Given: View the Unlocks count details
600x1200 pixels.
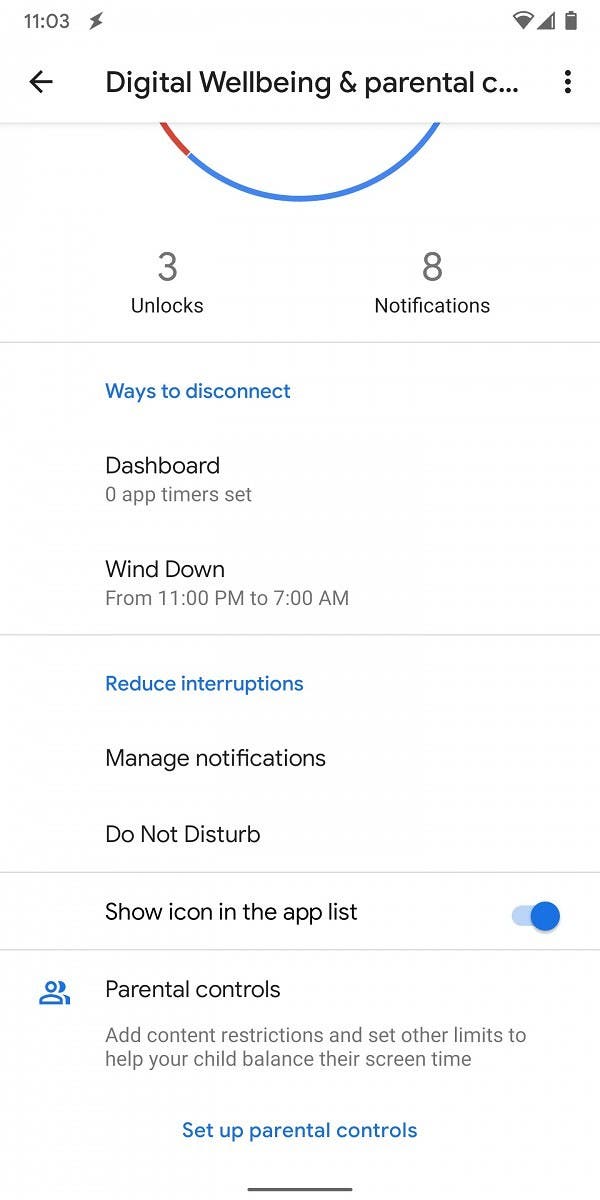Looking at the screenshot, I should (x=167, y=283).
